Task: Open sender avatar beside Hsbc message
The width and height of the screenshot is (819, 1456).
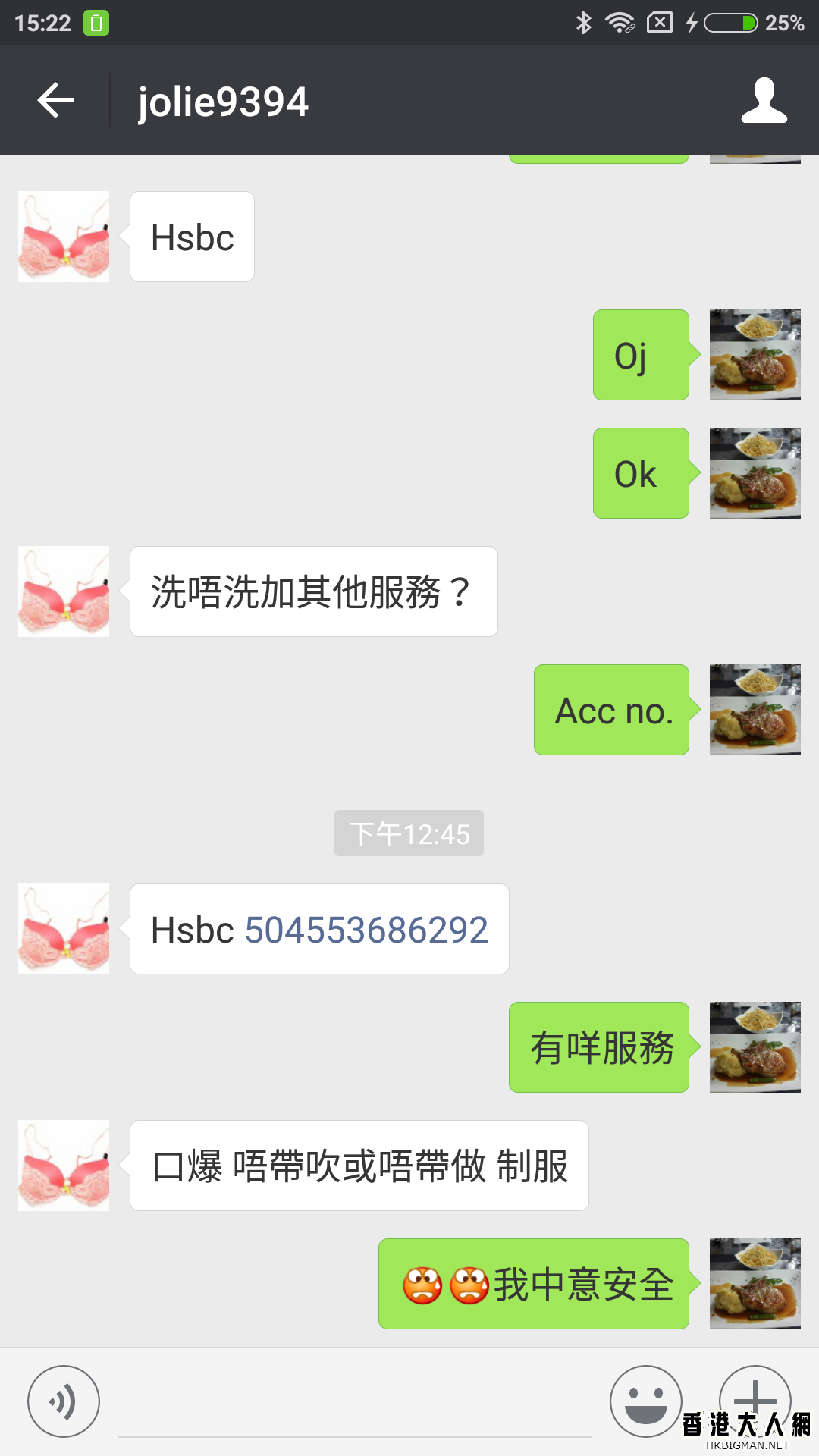Action: pyautogui.click(x=64, y=237)
